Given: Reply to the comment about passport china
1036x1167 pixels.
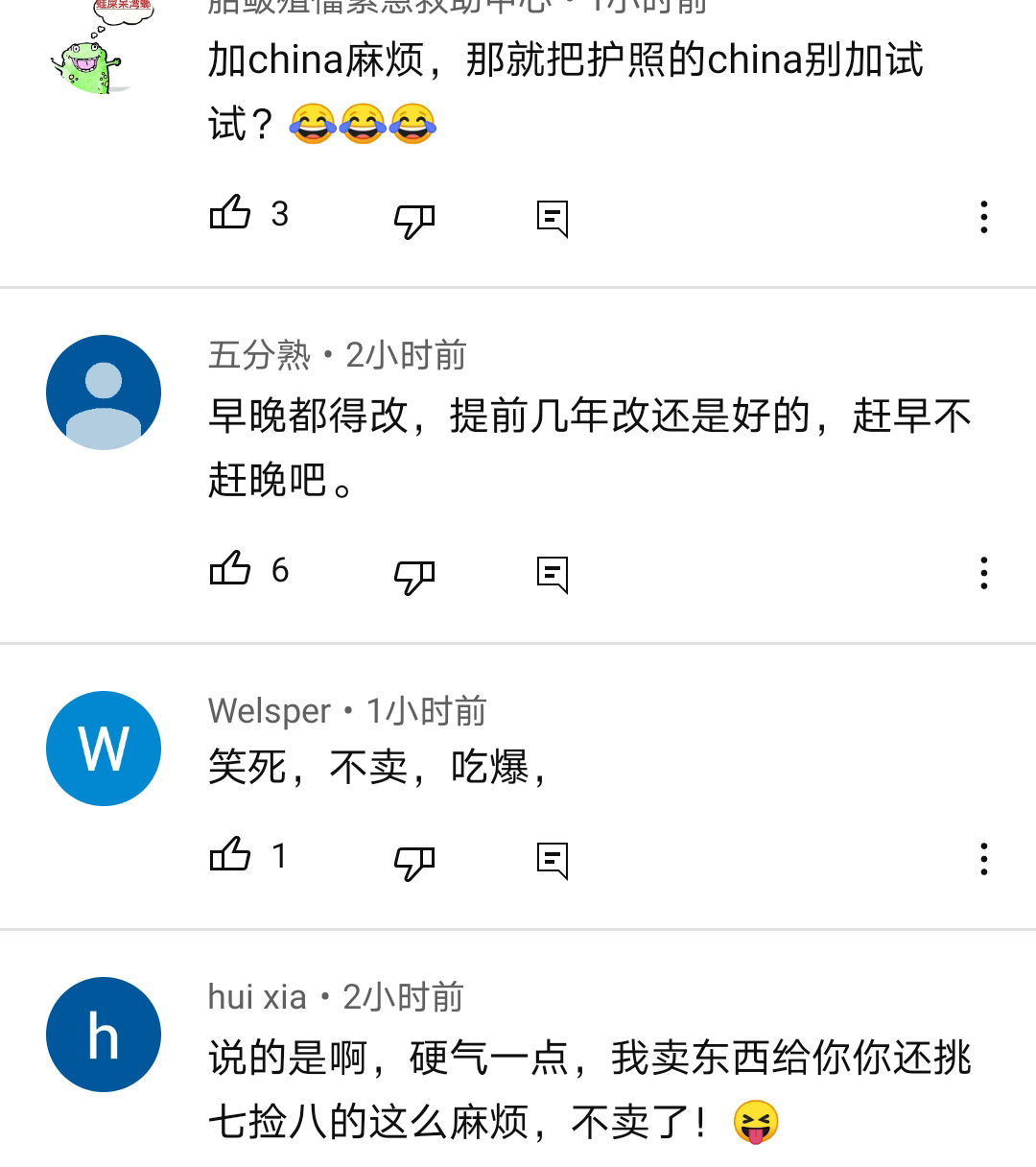Looking at the screenshot, I should click(x=553, y=218).
